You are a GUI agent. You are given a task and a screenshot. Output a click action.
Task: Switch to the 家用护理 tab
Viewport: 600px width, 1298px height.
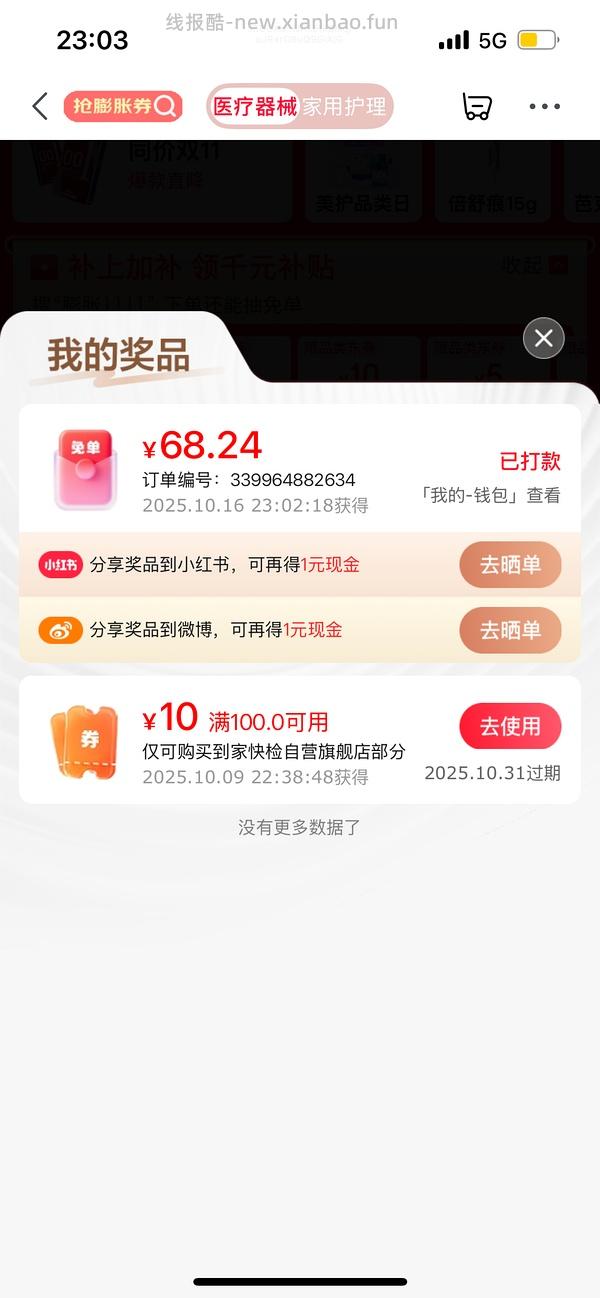pos(345,106)
